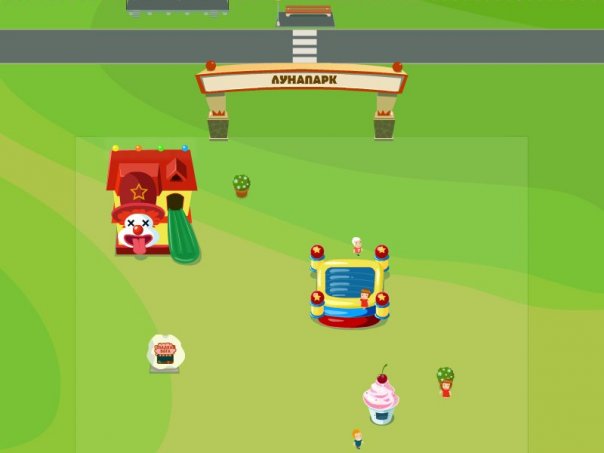This screenshot has width=604, height=453.
Task: Tap the small snack kiosk
Action: [165, 352]
